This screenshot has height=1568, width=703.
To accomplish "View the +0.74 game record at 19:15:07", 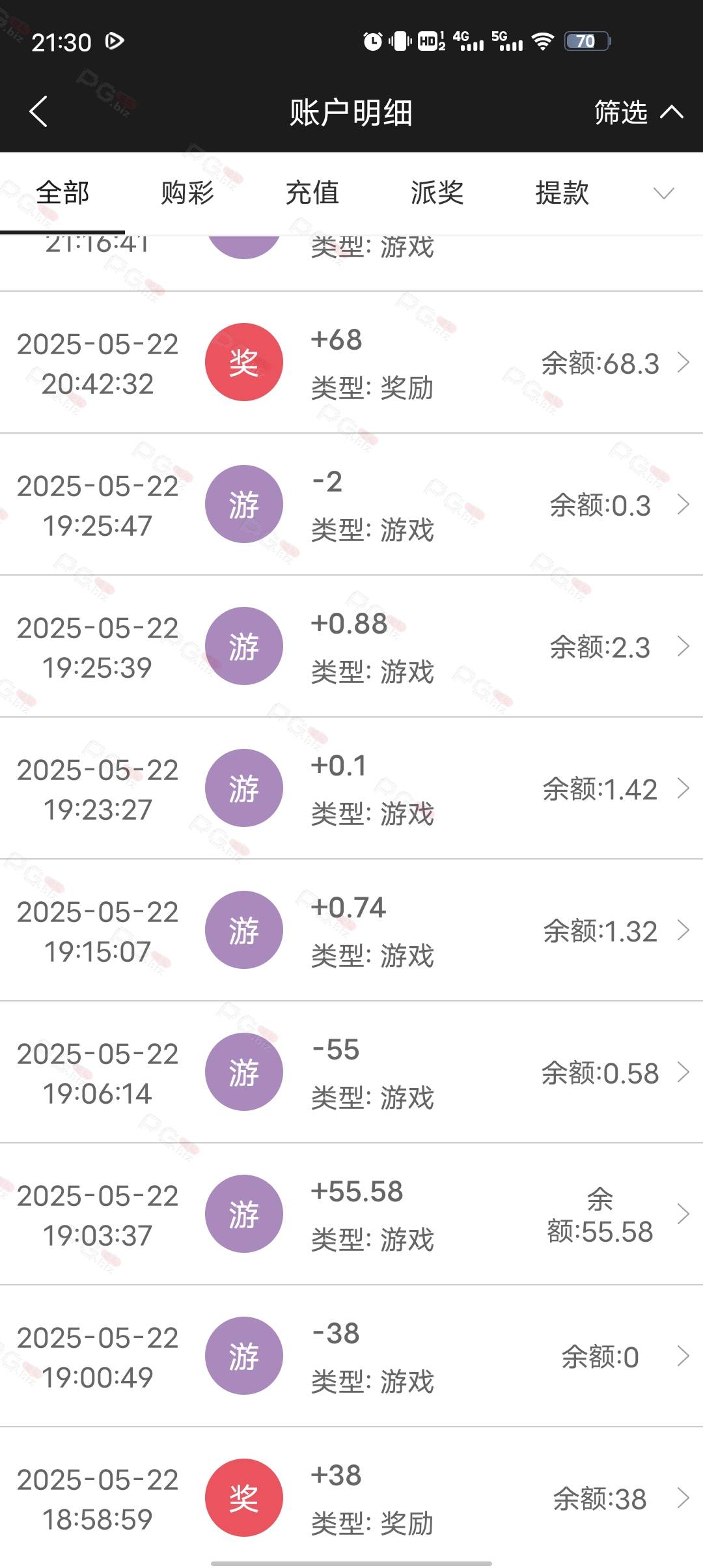I will pos(351,930).
